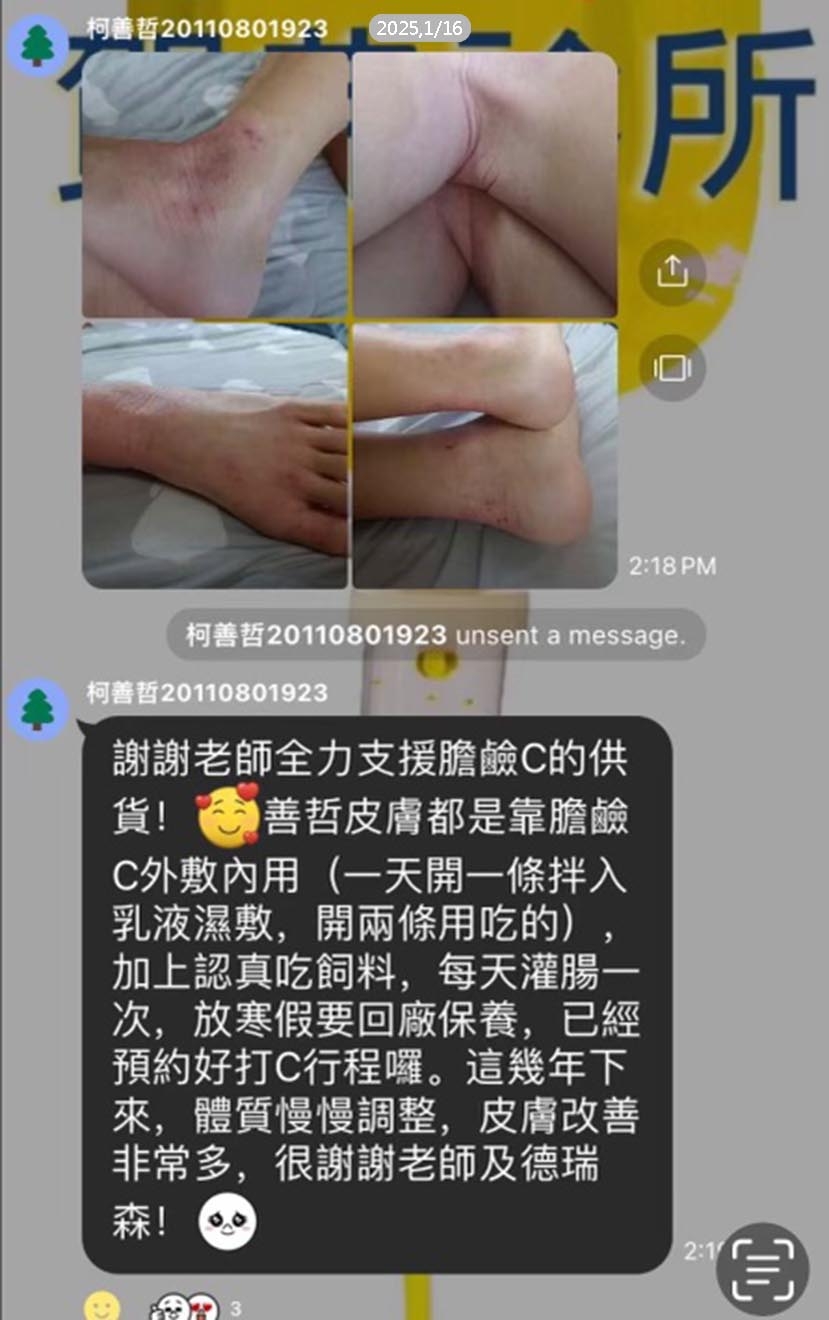Open the bottom-left foot photo
This screenshot has width=829, height=1320.
click(215, 455)
